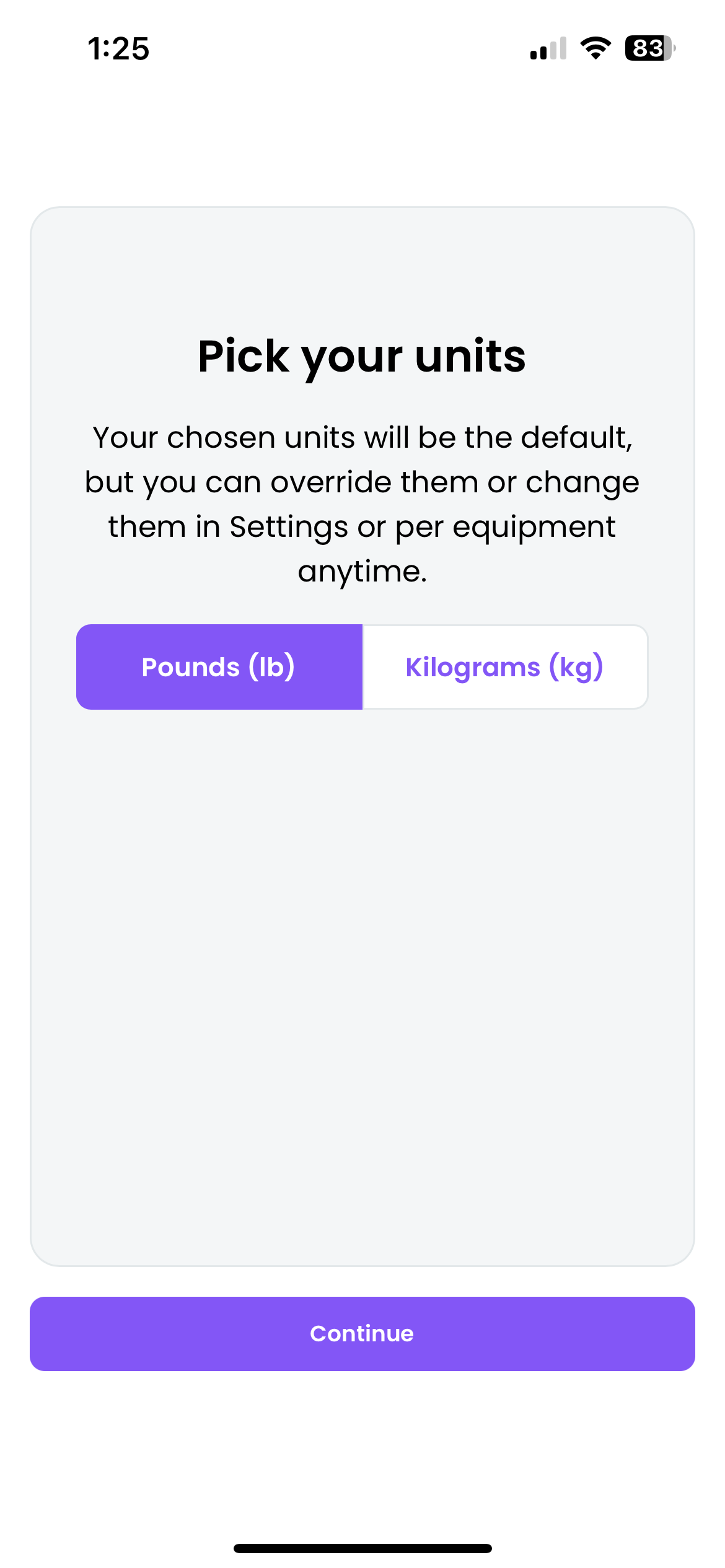Tap the battery level indicator showing 83
The width and height of the screenshot is (725, 1568).
[x=644, y=50]
